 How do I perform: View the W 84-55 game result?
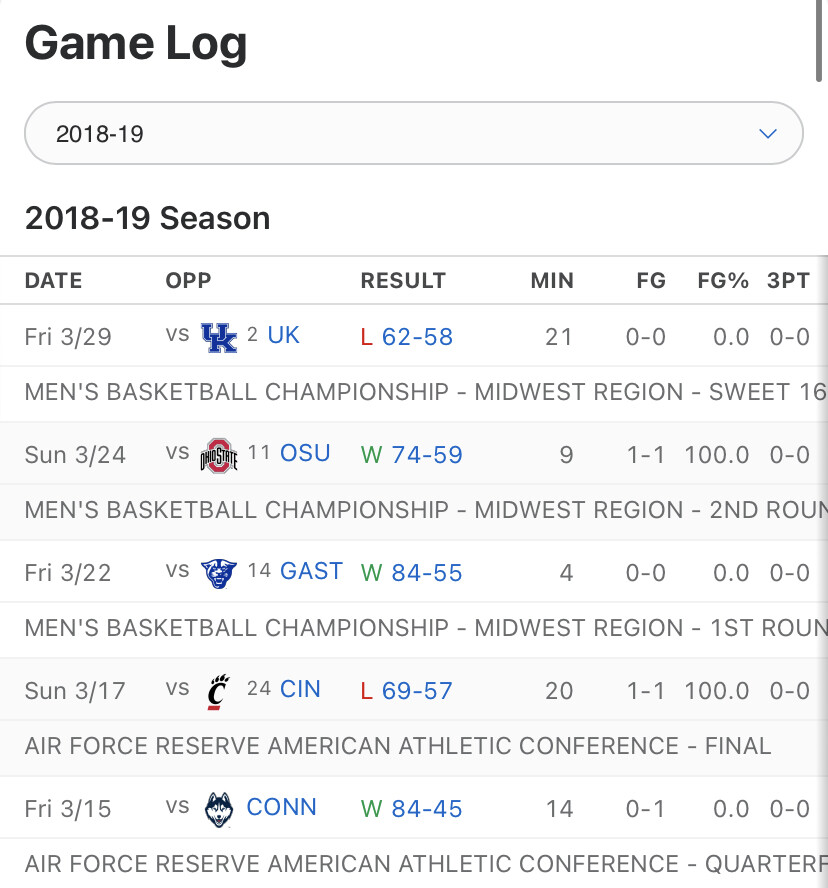[x=422, y=573]
